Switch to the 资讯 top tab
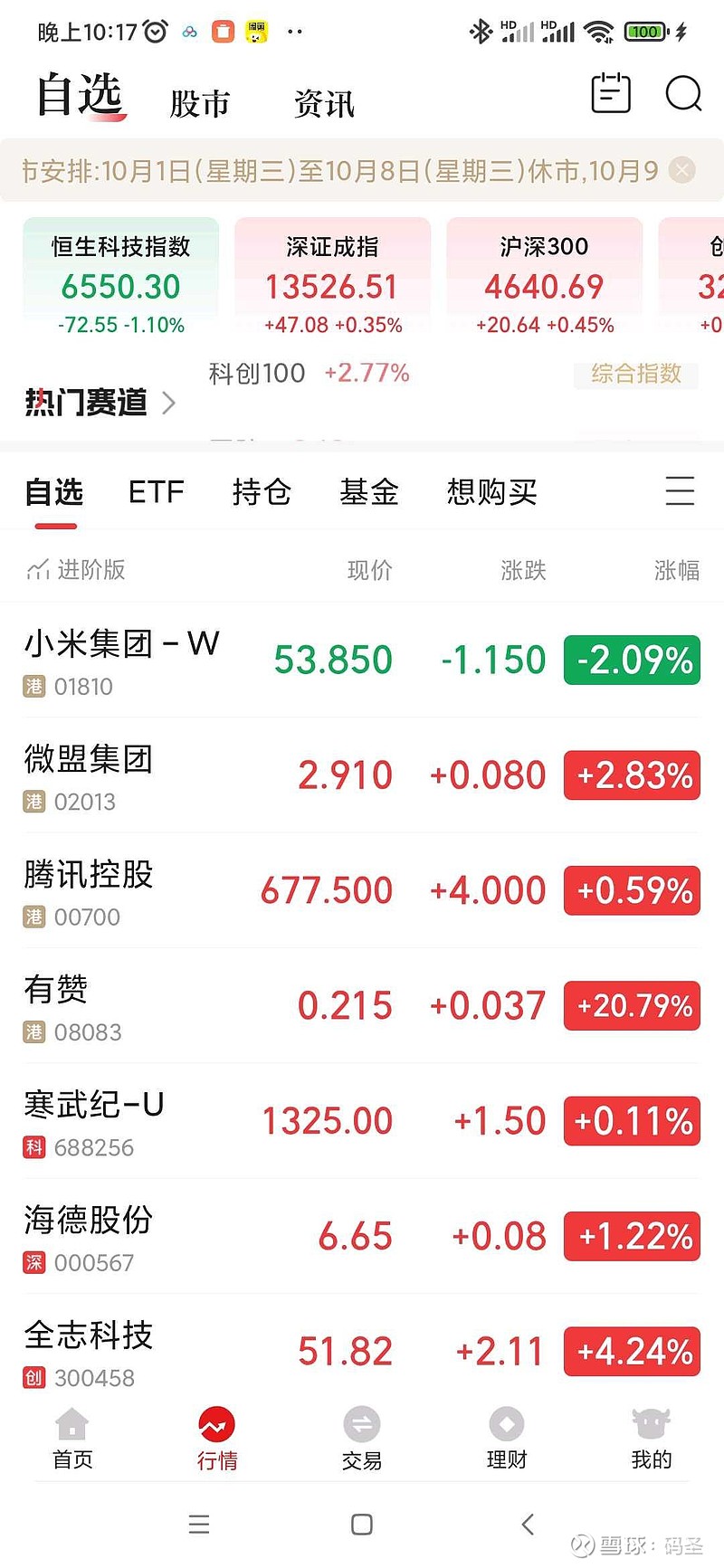 pyautogui.click(x=324, y=103)
